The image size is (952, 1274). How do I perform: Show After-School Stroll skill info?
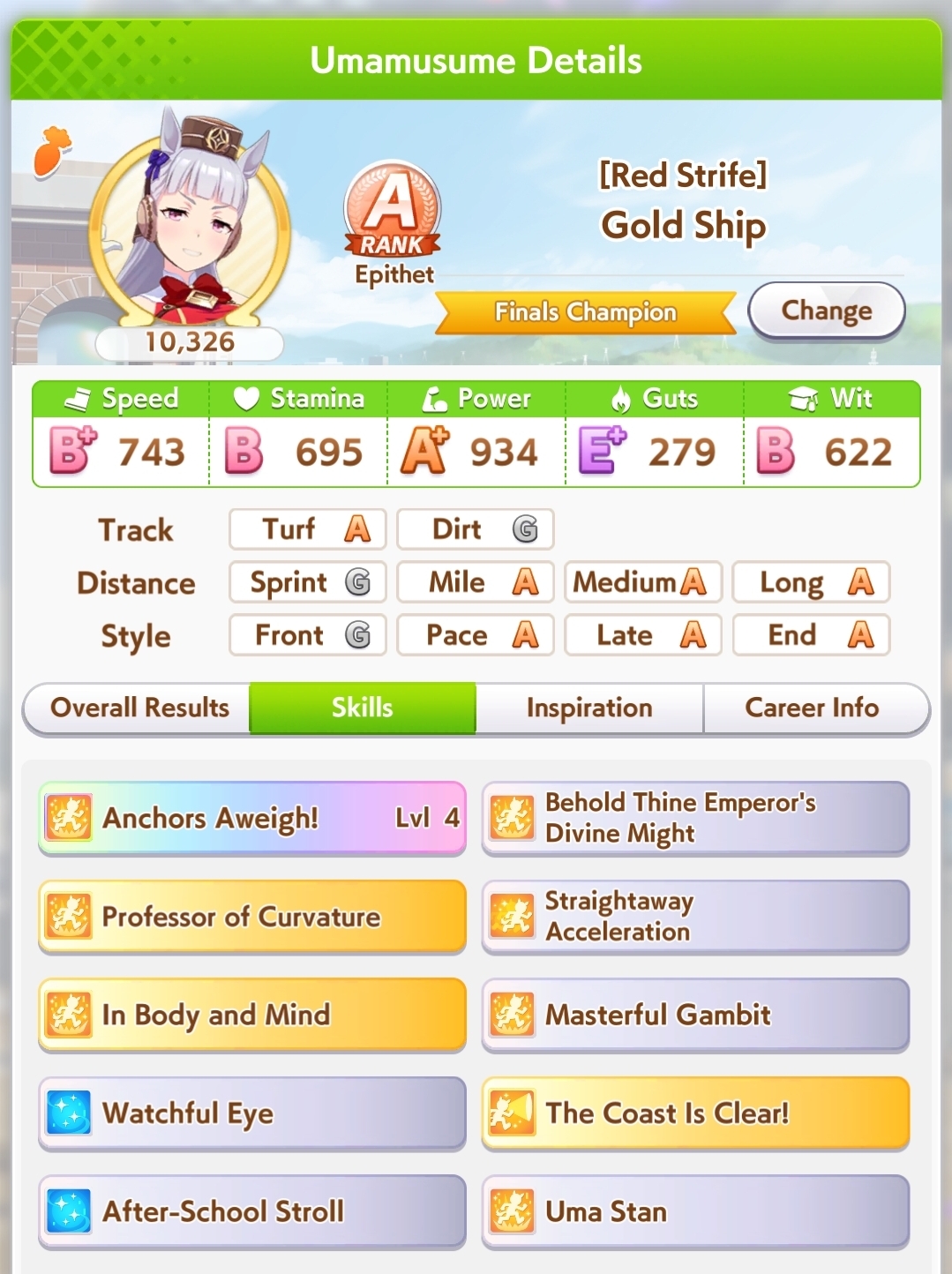coord(252,1211)
